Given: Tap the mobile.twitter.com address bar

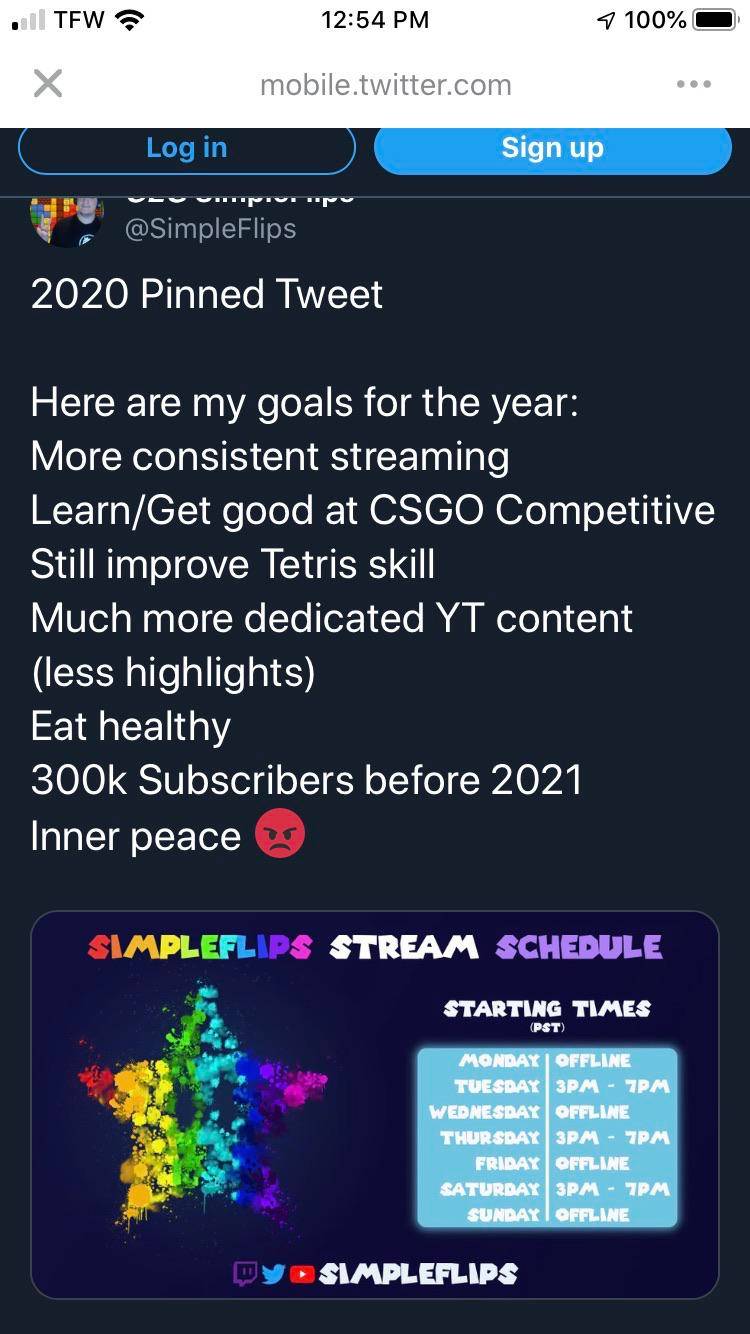Looking at the screenshot, I should click(x=386, y=83).
